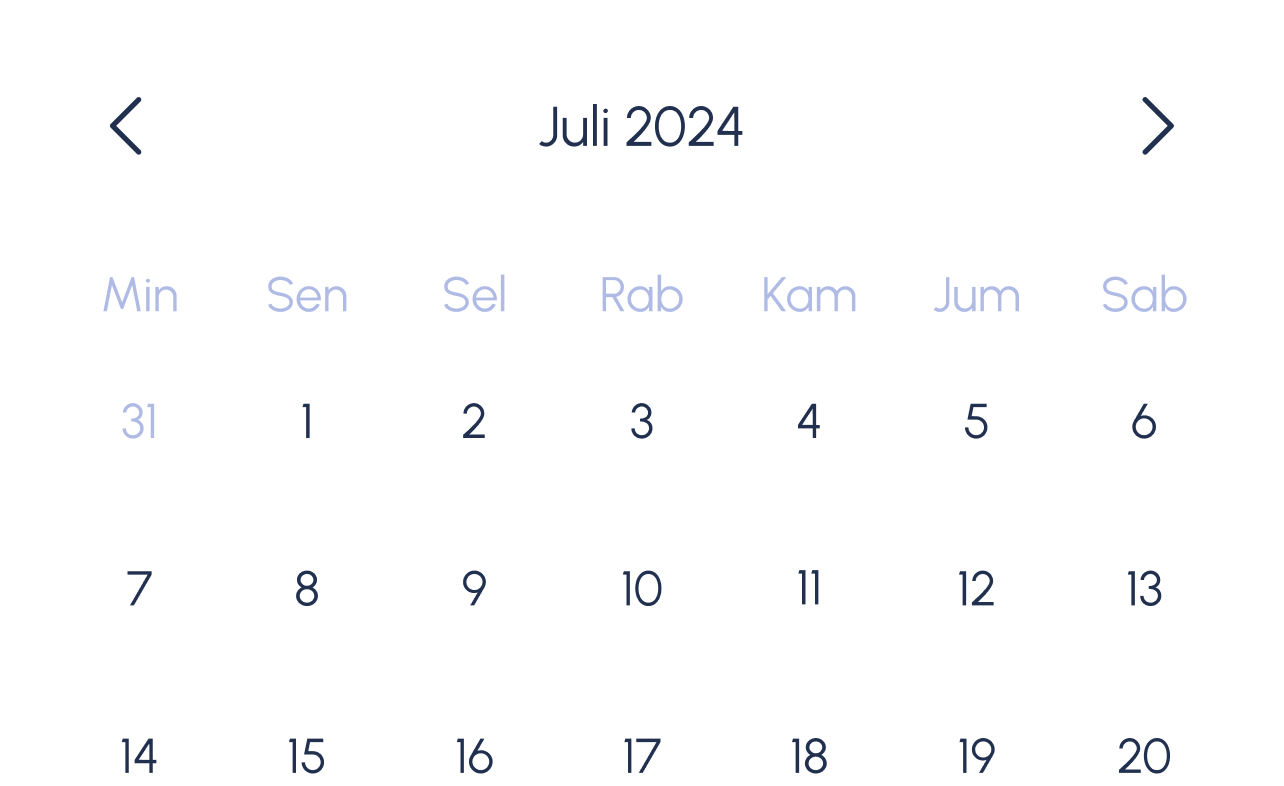Pick Saturday the 13th
Image resolution: width=1284 pixels, height=786 pixels.
[1144, 589]
